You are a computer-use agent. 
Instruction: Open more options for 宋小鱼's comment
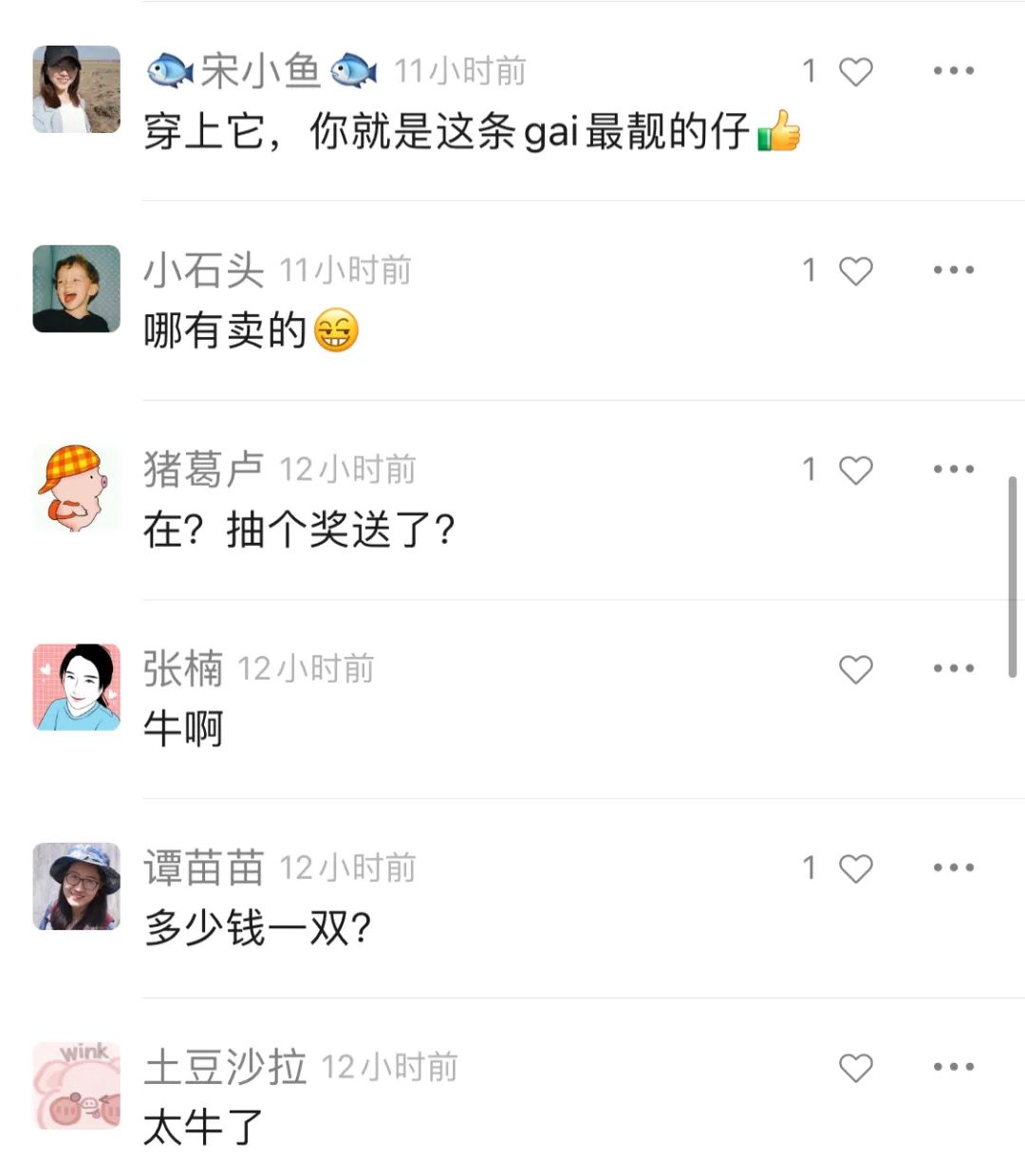[953, 71]
